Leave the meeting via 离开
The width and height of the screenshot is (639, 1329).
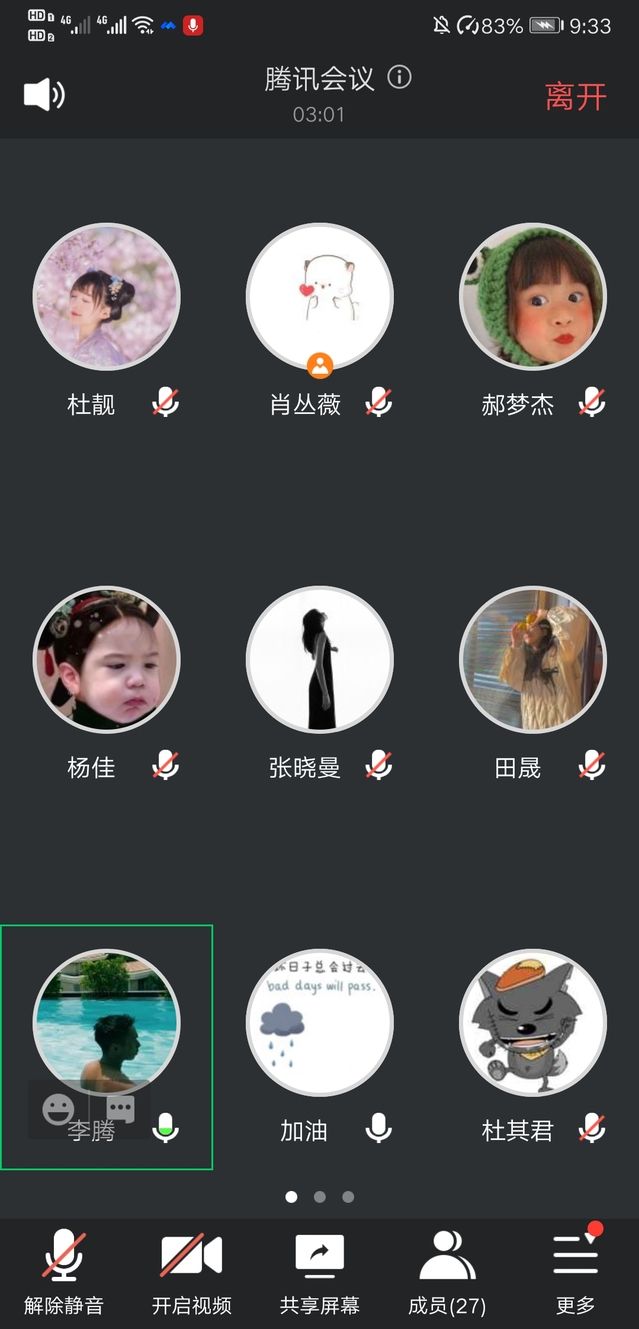pyautogui.click(x=575, y=96)
